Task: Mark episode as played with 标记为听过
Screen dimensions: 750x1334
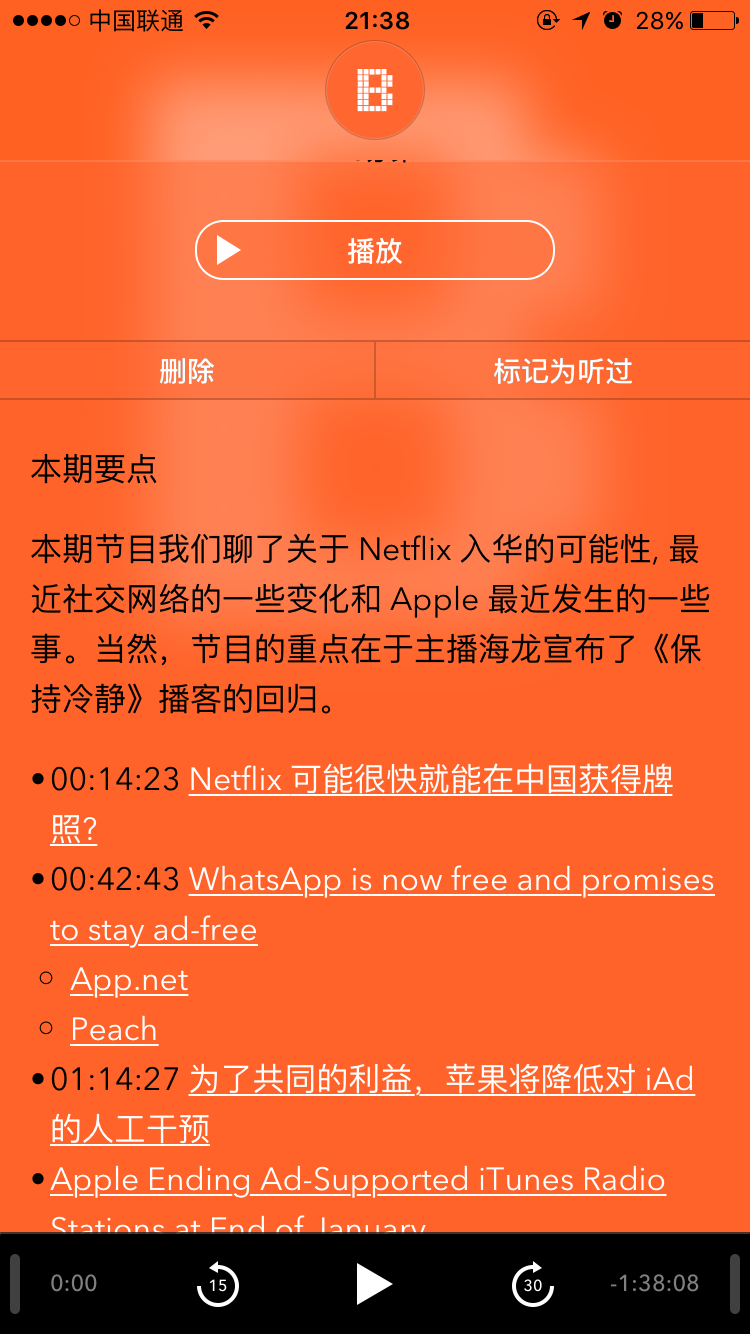Action: point(563,371)
